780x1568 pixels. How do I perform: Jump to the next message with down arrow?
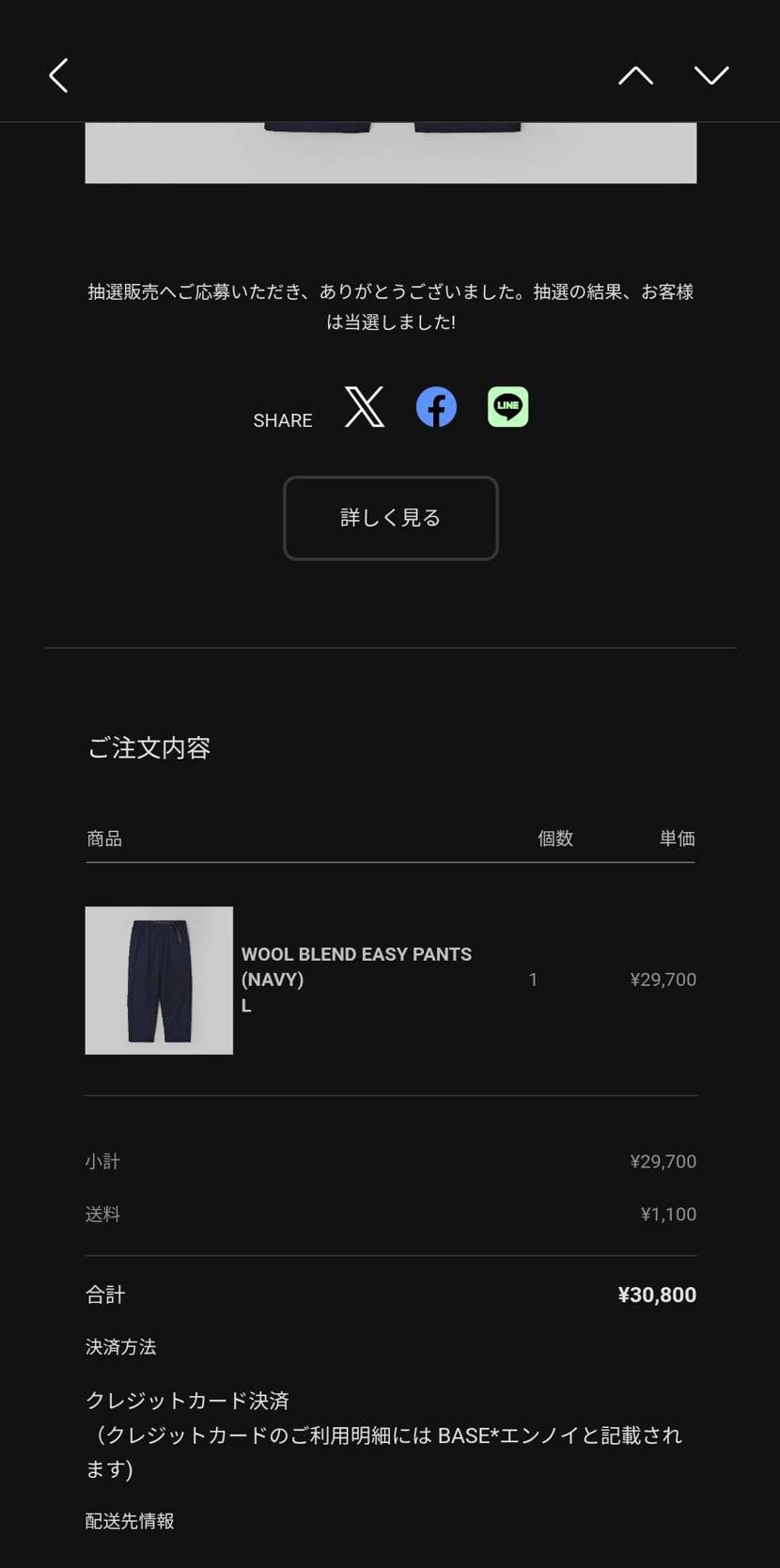(711, 75)
